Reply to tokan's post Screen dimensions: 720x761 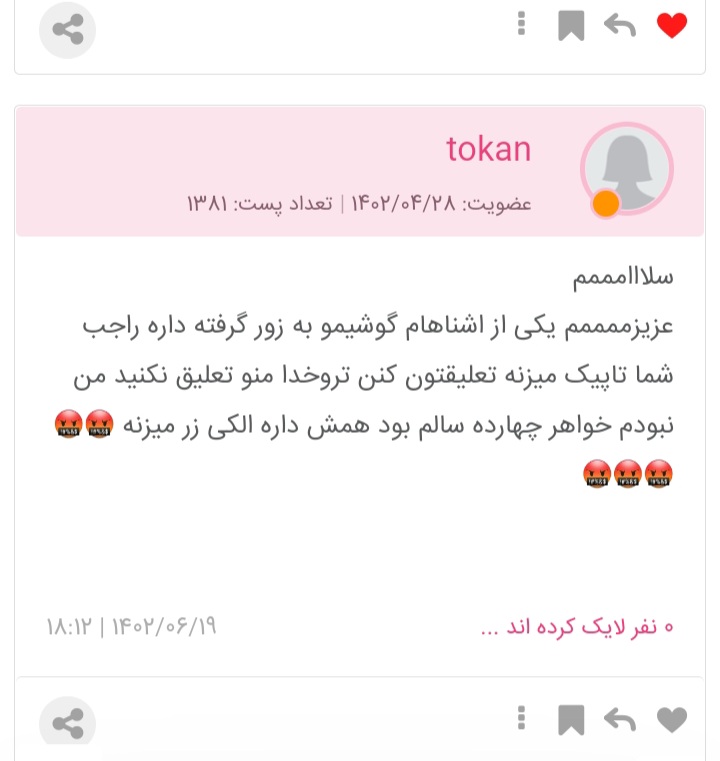(x=620, y=720)
